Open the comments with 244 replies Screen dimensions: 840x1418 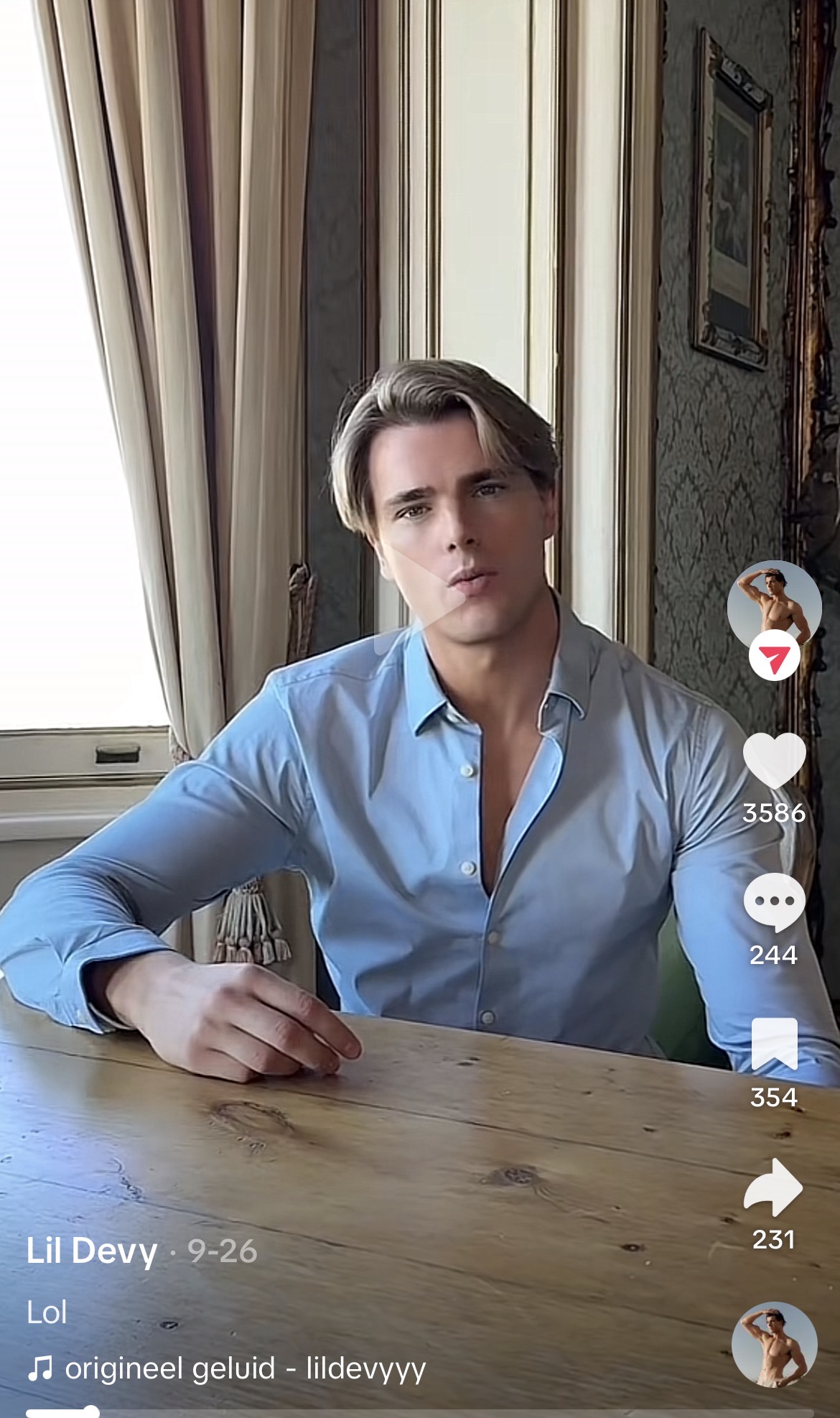pyautogui.click(x=774, y=903)
